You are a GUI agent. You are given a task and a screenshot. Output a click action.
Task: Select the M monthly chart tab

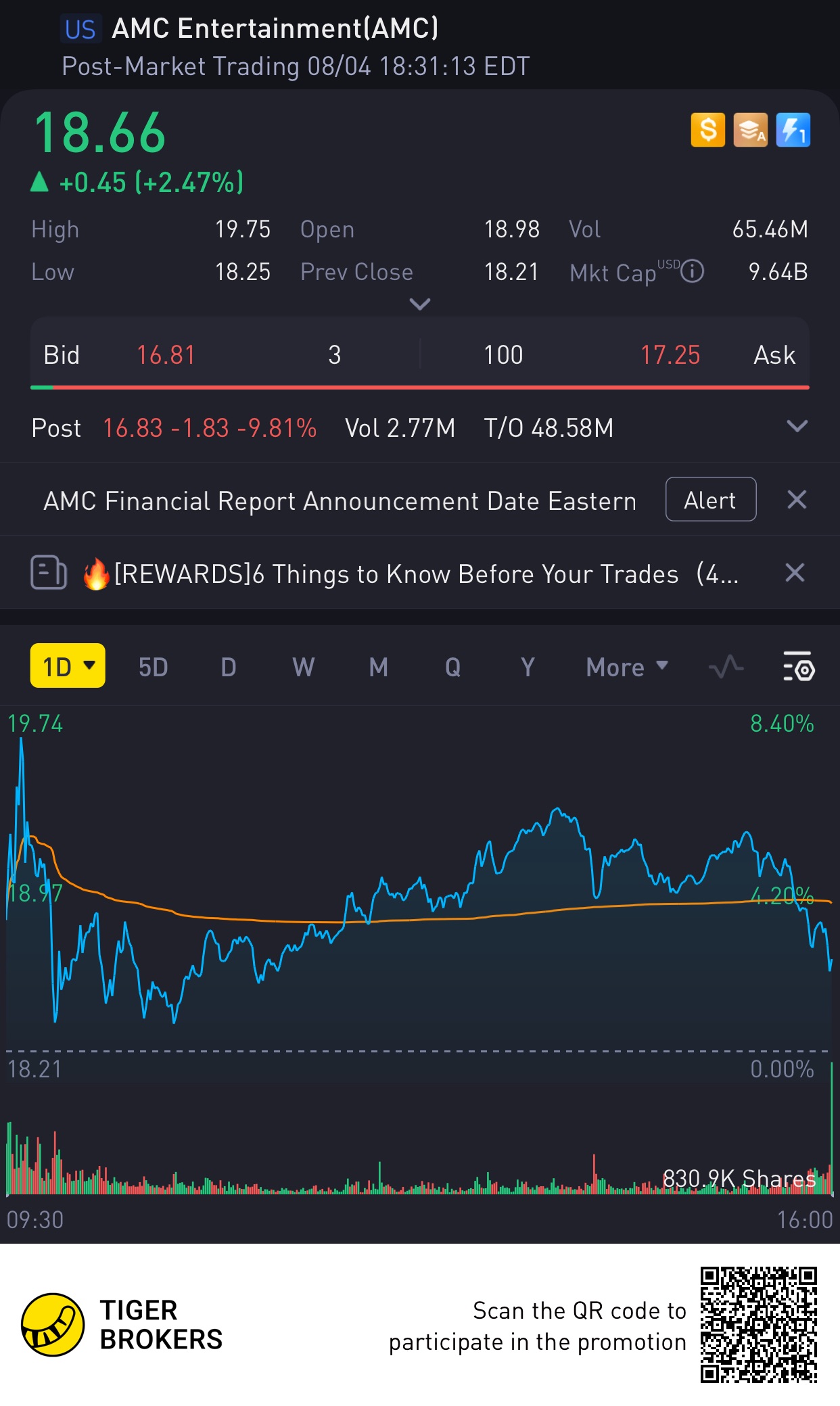378,667
